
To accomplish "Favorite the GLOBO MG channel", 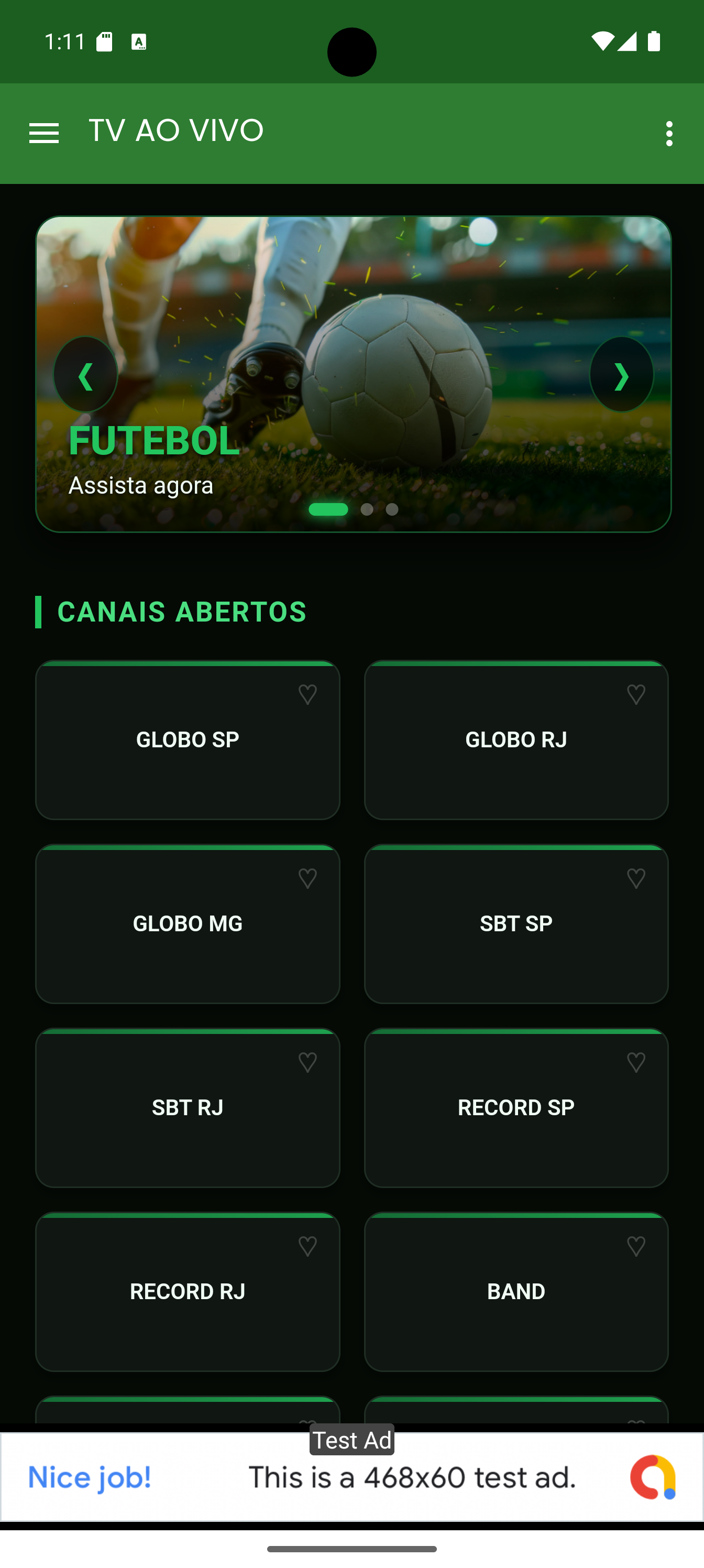I will pyautogui.click(x=307, y=878).
